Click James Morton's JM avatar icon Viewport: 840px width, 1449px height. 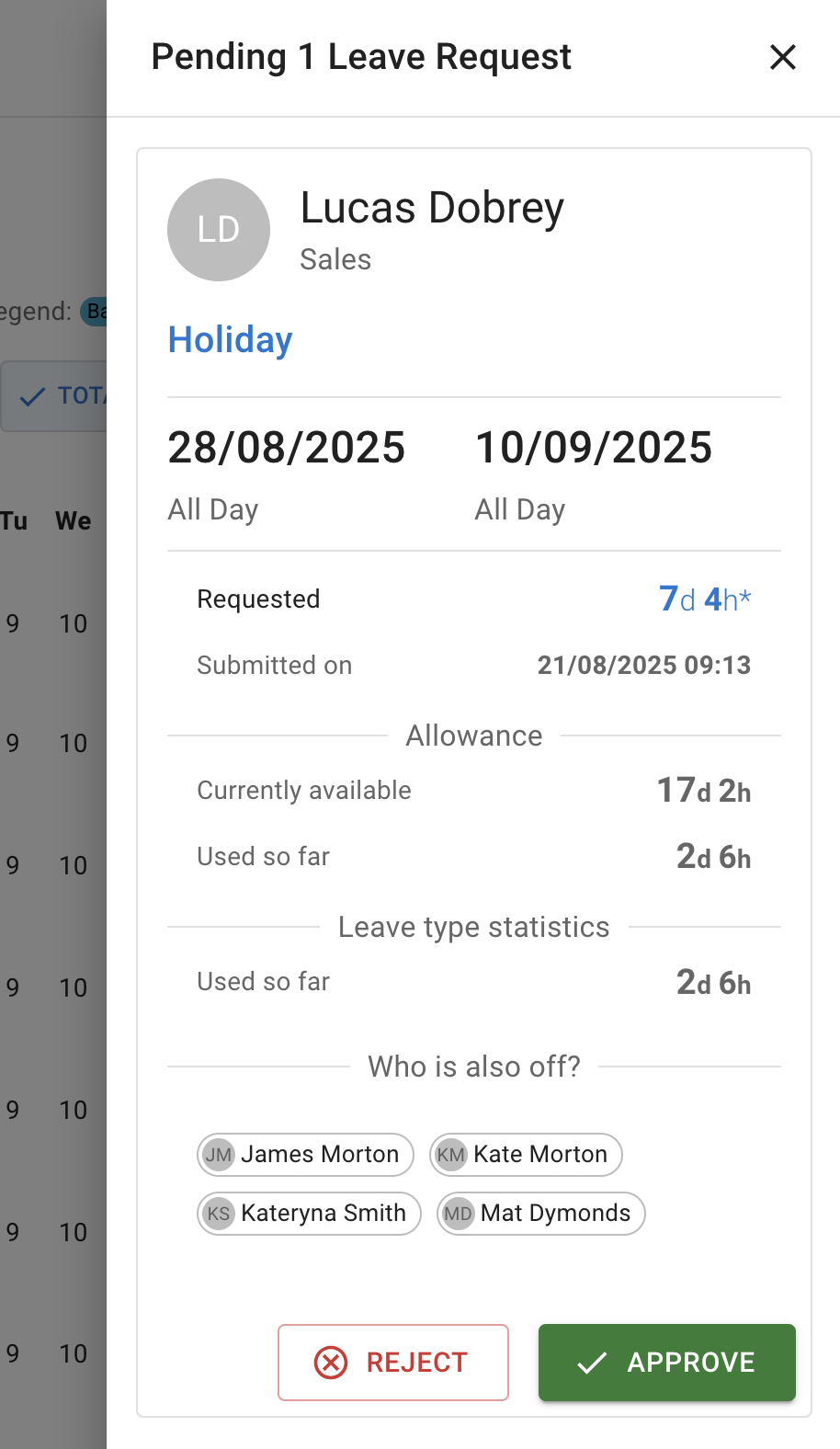point(219,1155)
